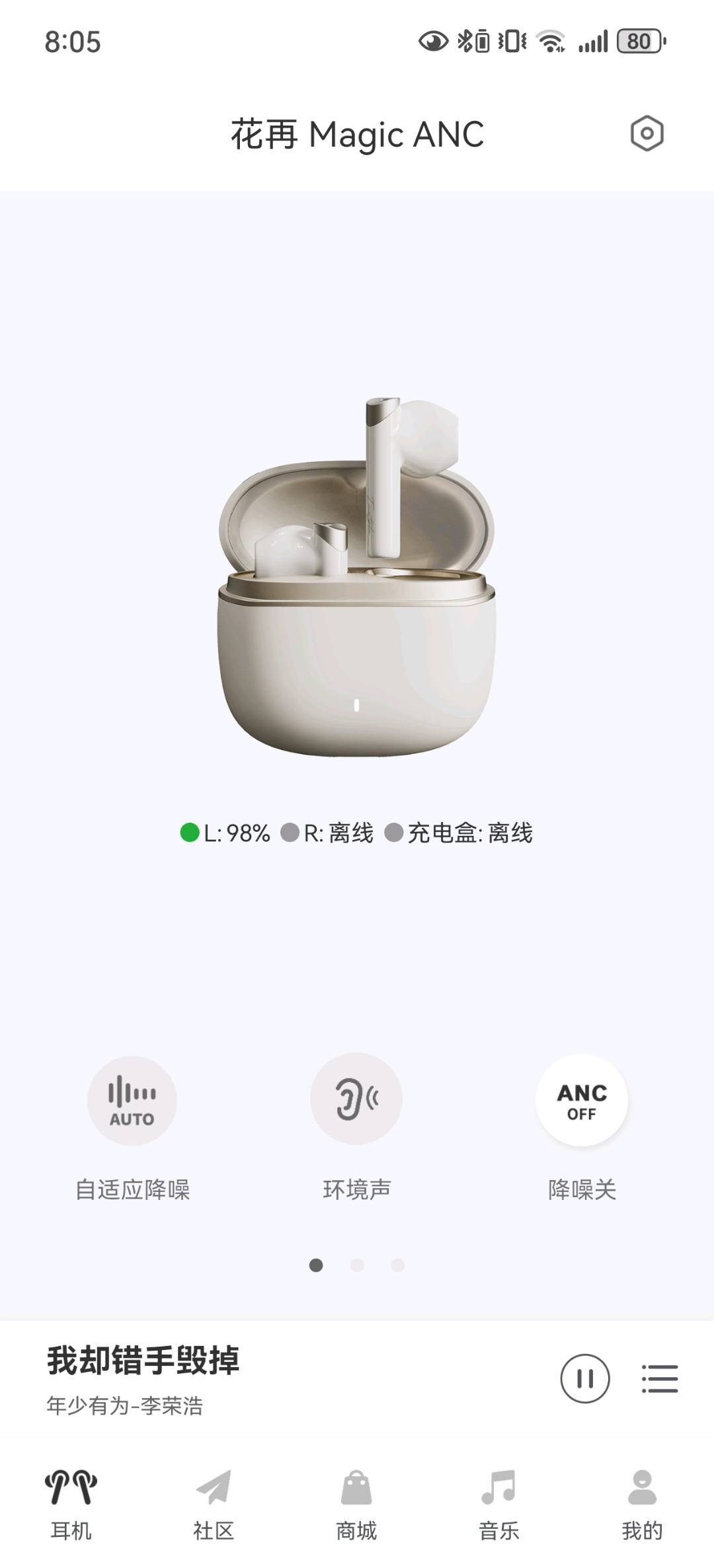714x1568 pixels.
Task: Enable 自适应降噪 adaptive noise cancelling mode
Action: pos(132,1100)
